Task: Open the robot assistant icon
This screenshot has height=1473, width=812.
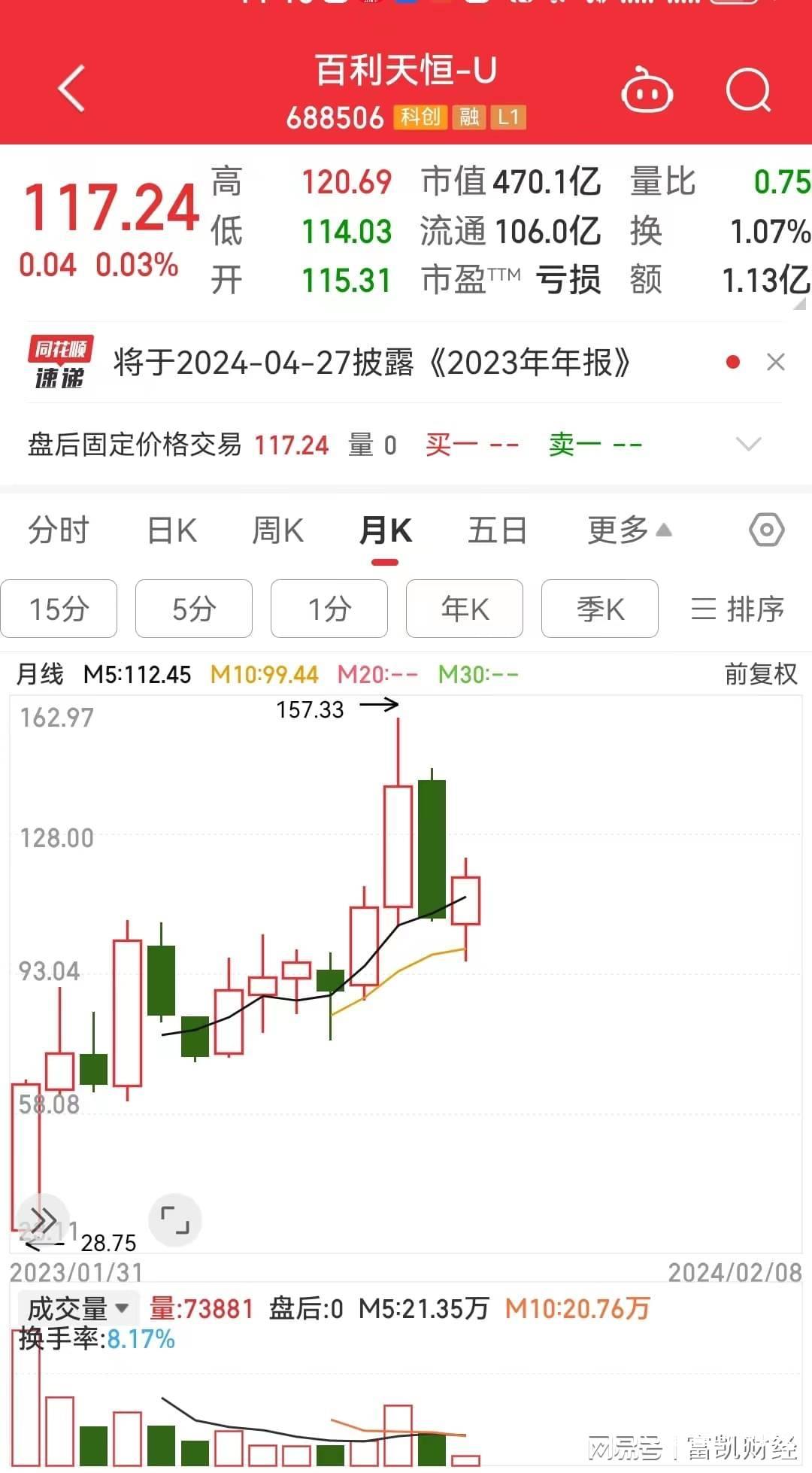Action: [x=646, y=90]
